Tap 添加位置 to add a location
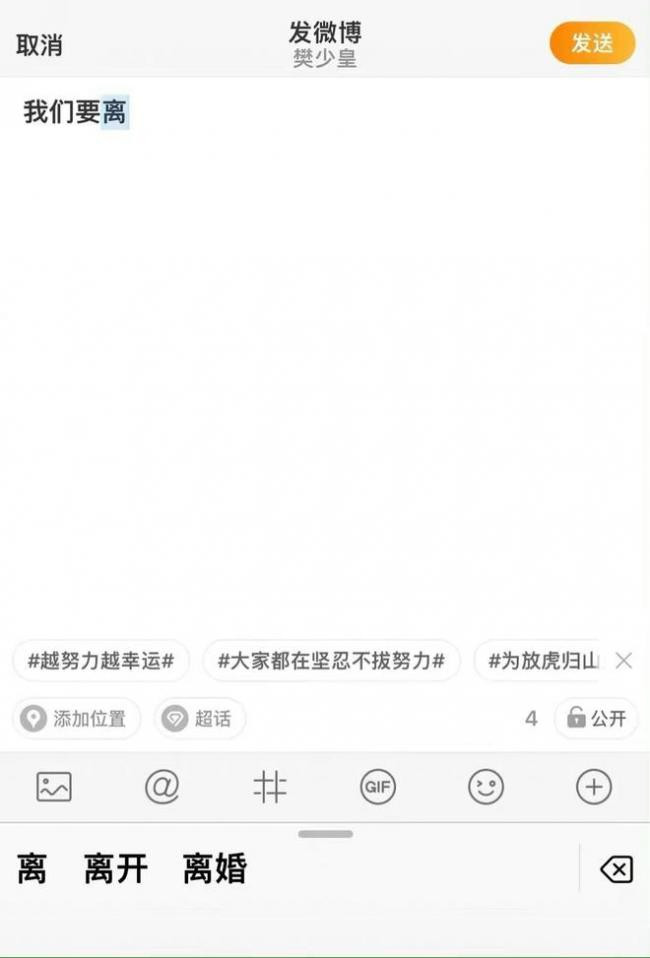This screenshot has height=958, width=650. (77, 718)
